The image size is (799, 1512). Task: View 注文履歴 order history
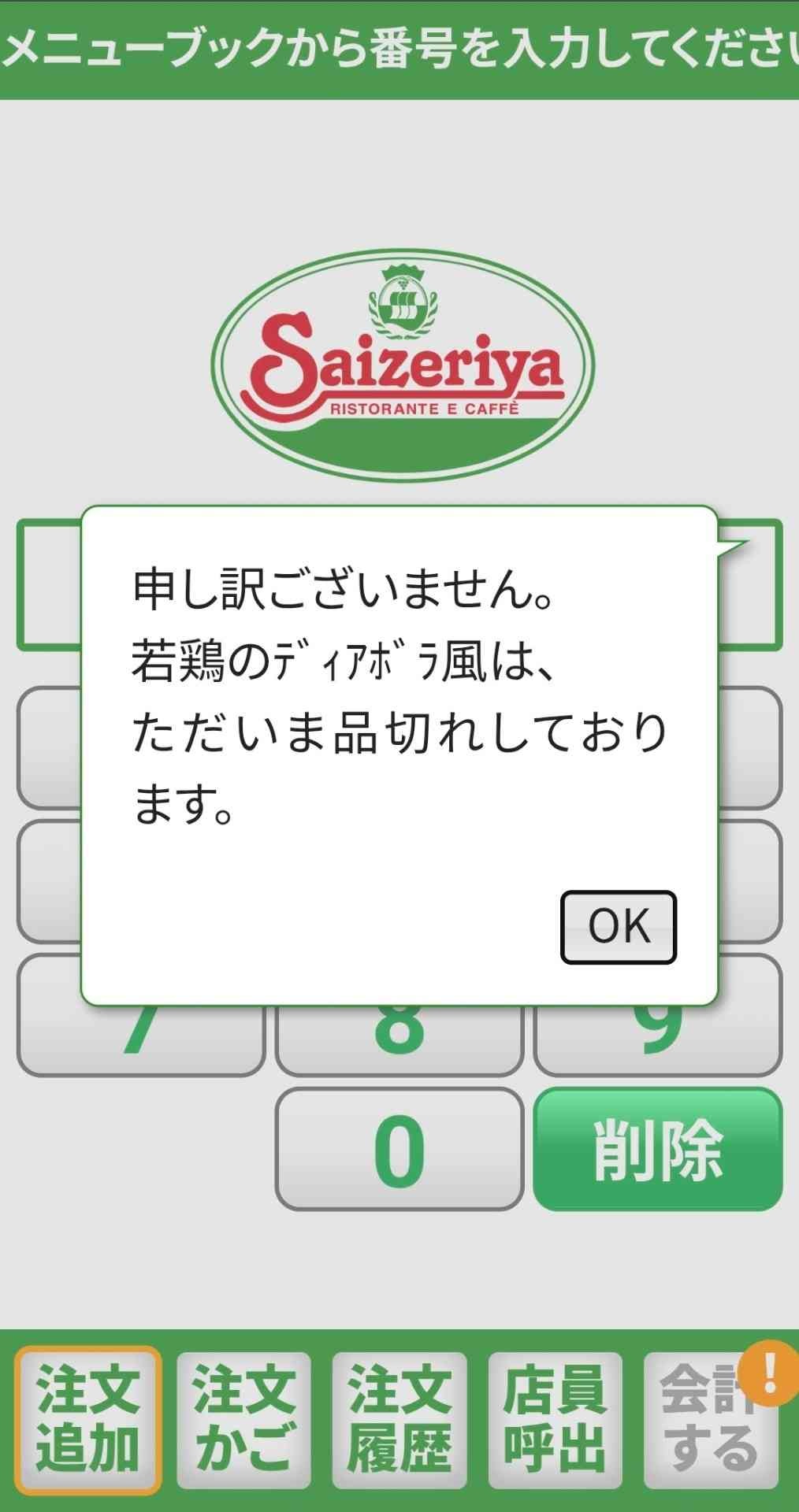pyautogui.click(x=399, y=1420)
